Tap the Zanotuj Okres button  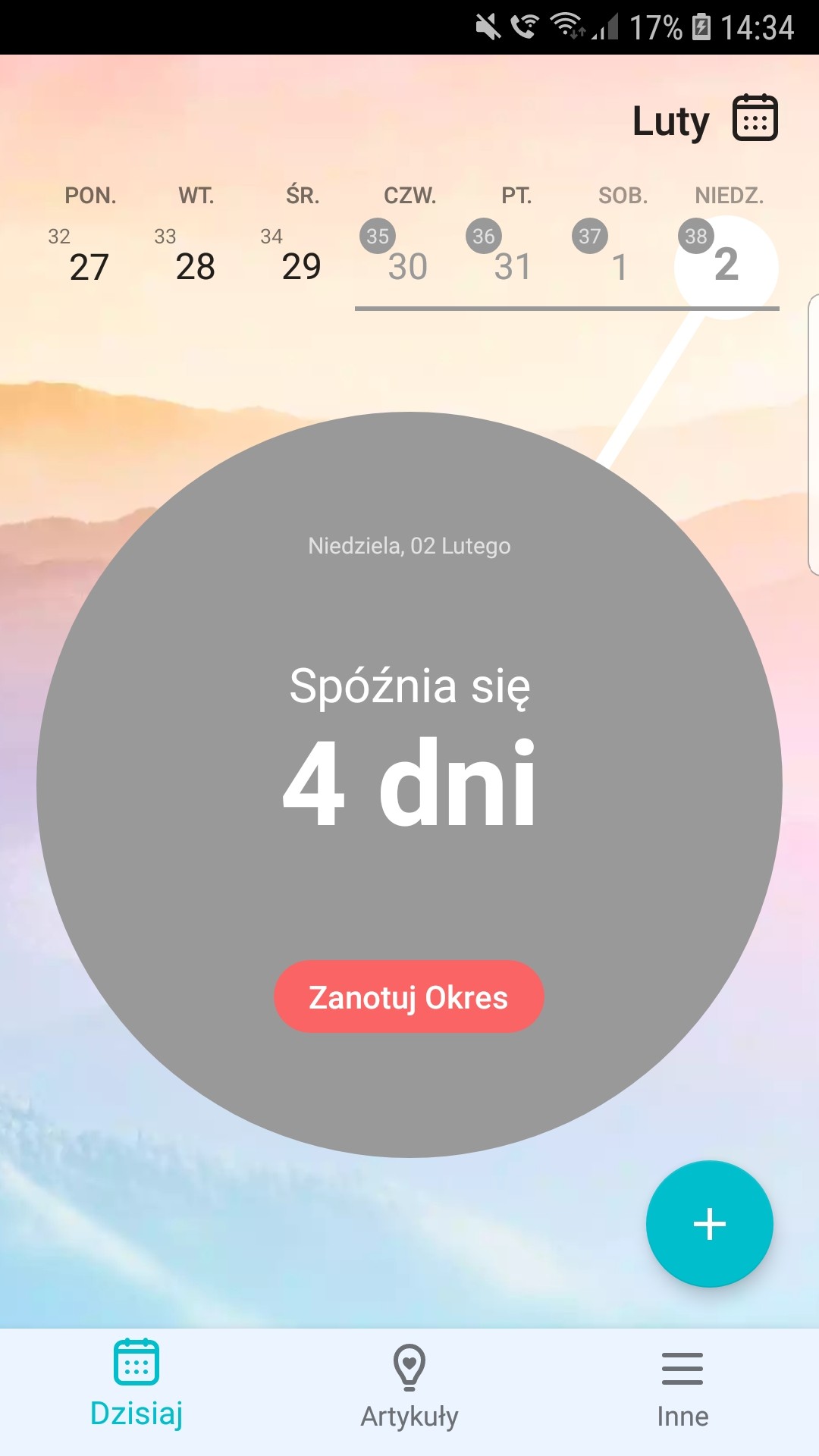409,996
